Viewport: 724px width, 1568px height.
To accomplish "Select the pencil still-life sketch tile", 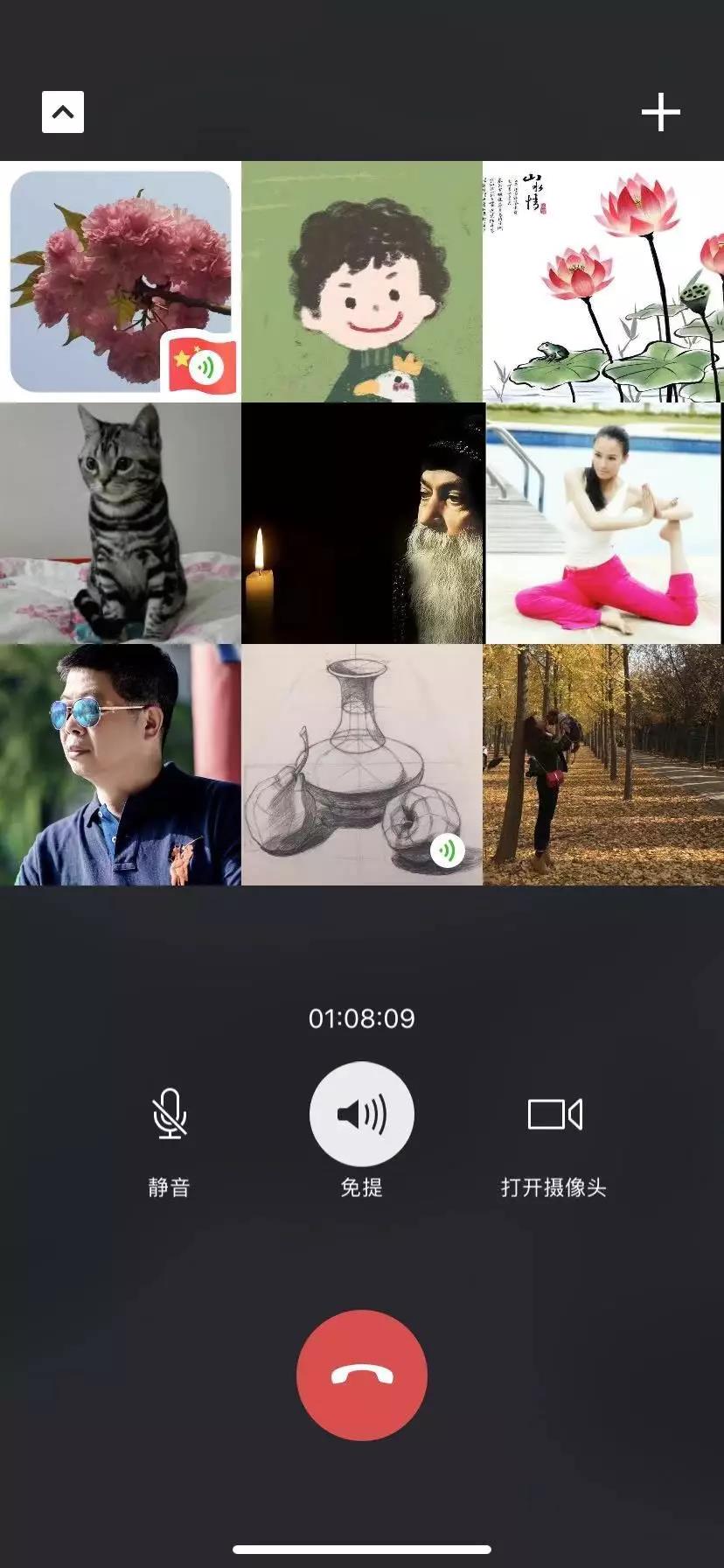I will (362, 765).
